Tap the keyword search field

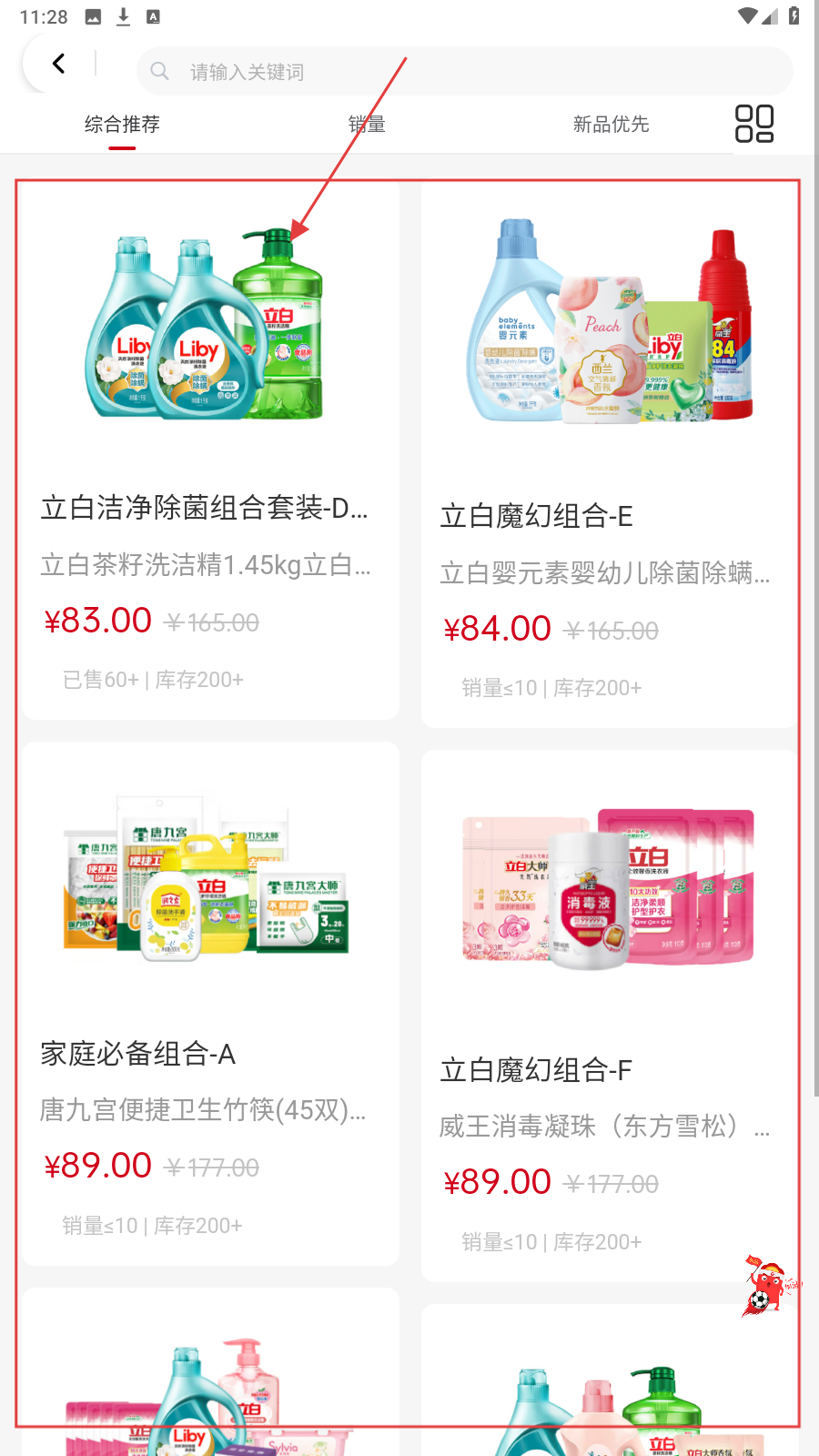coord(464,71)
